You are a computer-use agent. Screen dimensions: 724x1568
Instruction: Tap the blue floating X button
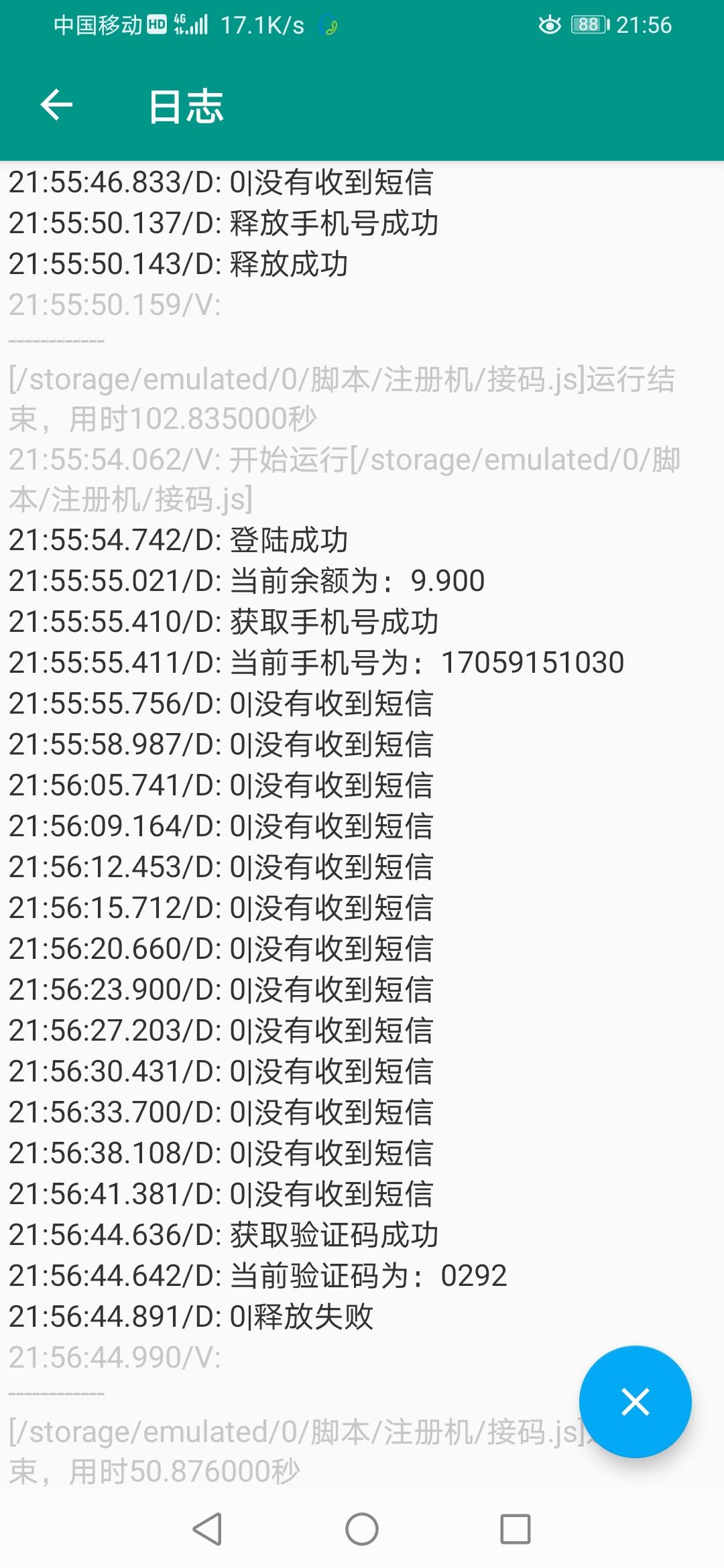point(635,1402)
